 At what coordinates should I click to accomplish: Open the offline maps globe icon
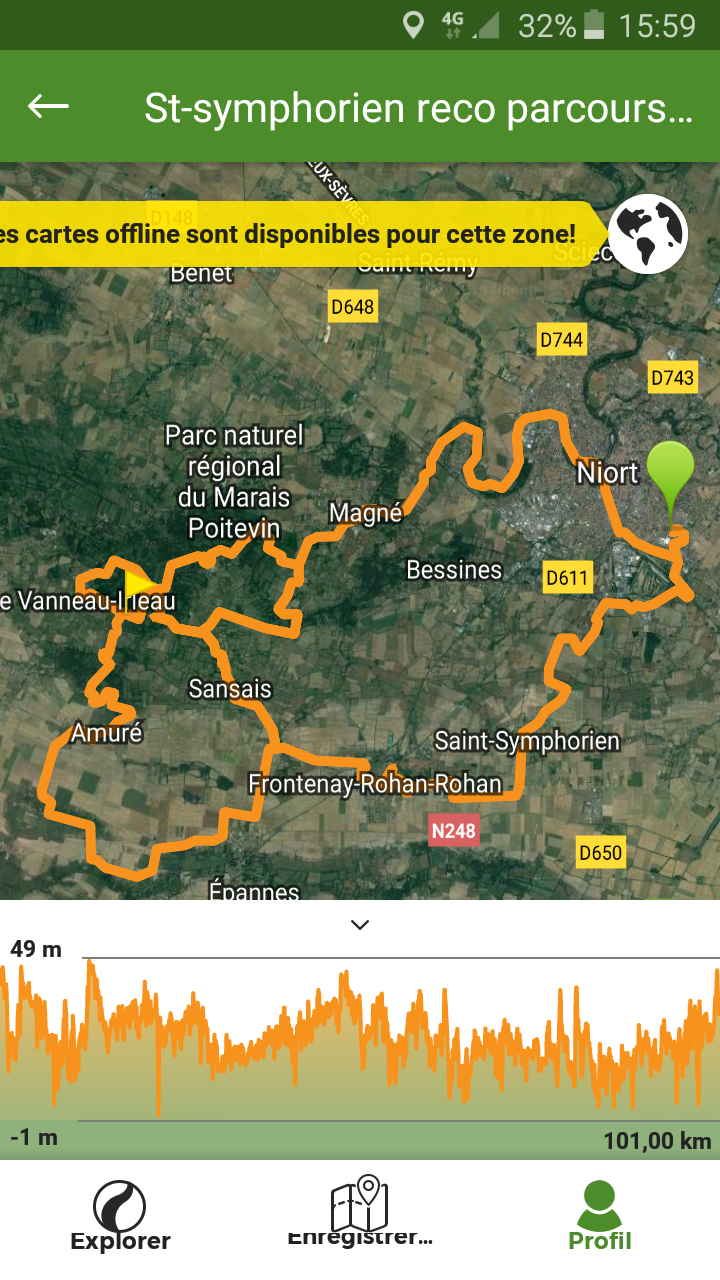(648, 233)
